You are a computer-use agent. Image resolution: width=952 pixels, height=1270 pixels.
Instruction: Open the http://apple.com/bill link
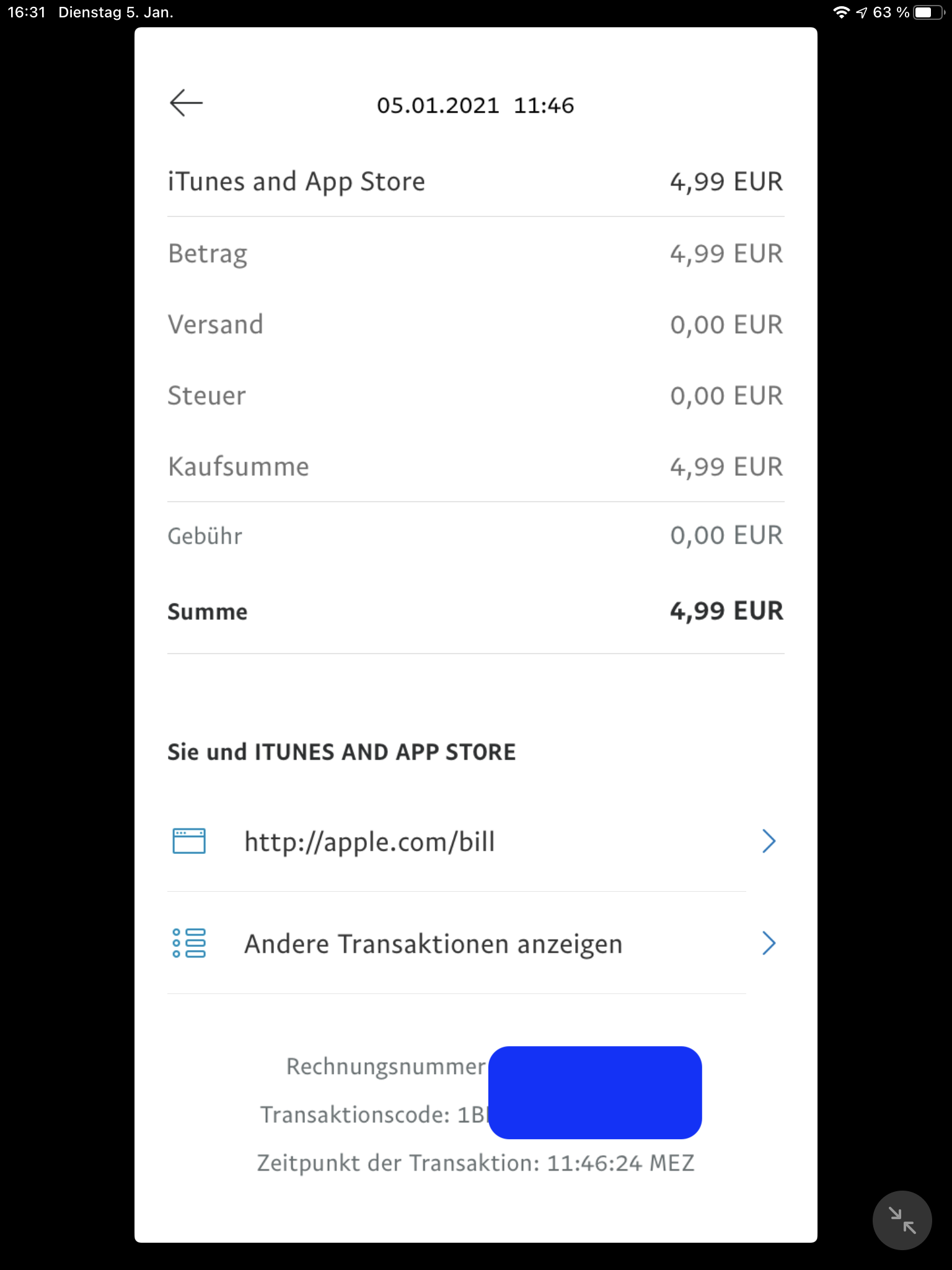click(x=369, y=841)
